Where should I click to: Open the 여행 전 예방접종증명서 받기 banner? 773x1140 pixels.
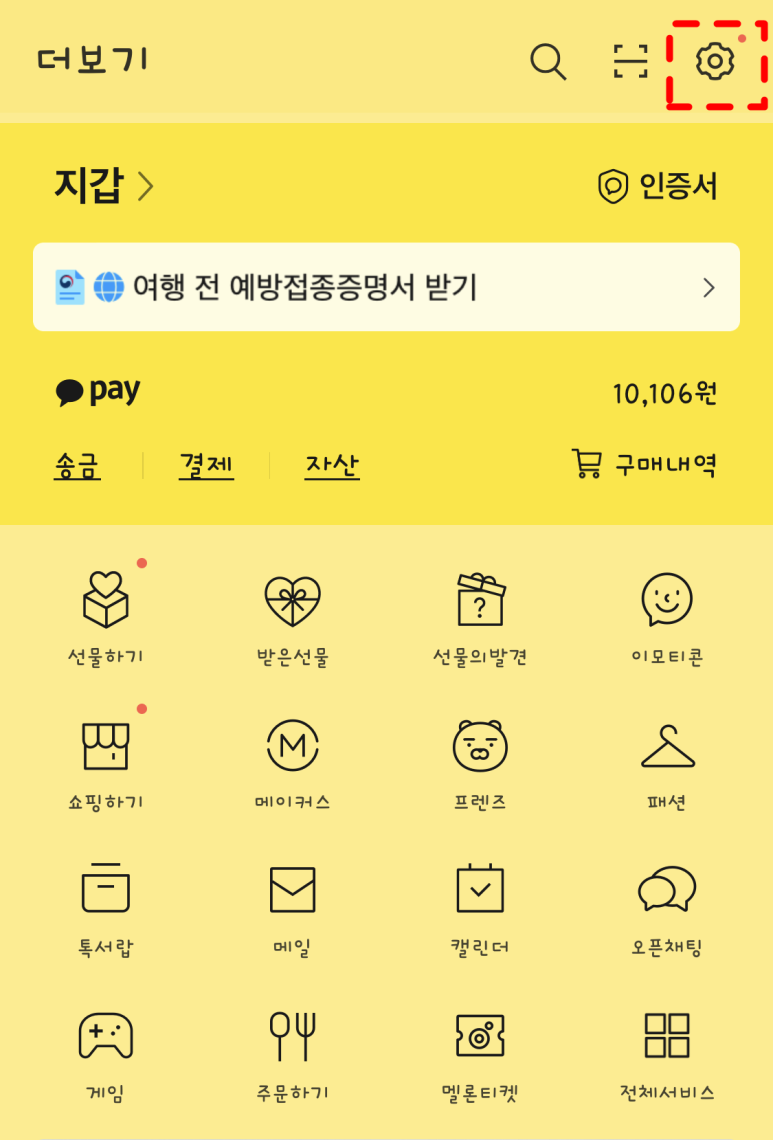(x=386, y=287)
